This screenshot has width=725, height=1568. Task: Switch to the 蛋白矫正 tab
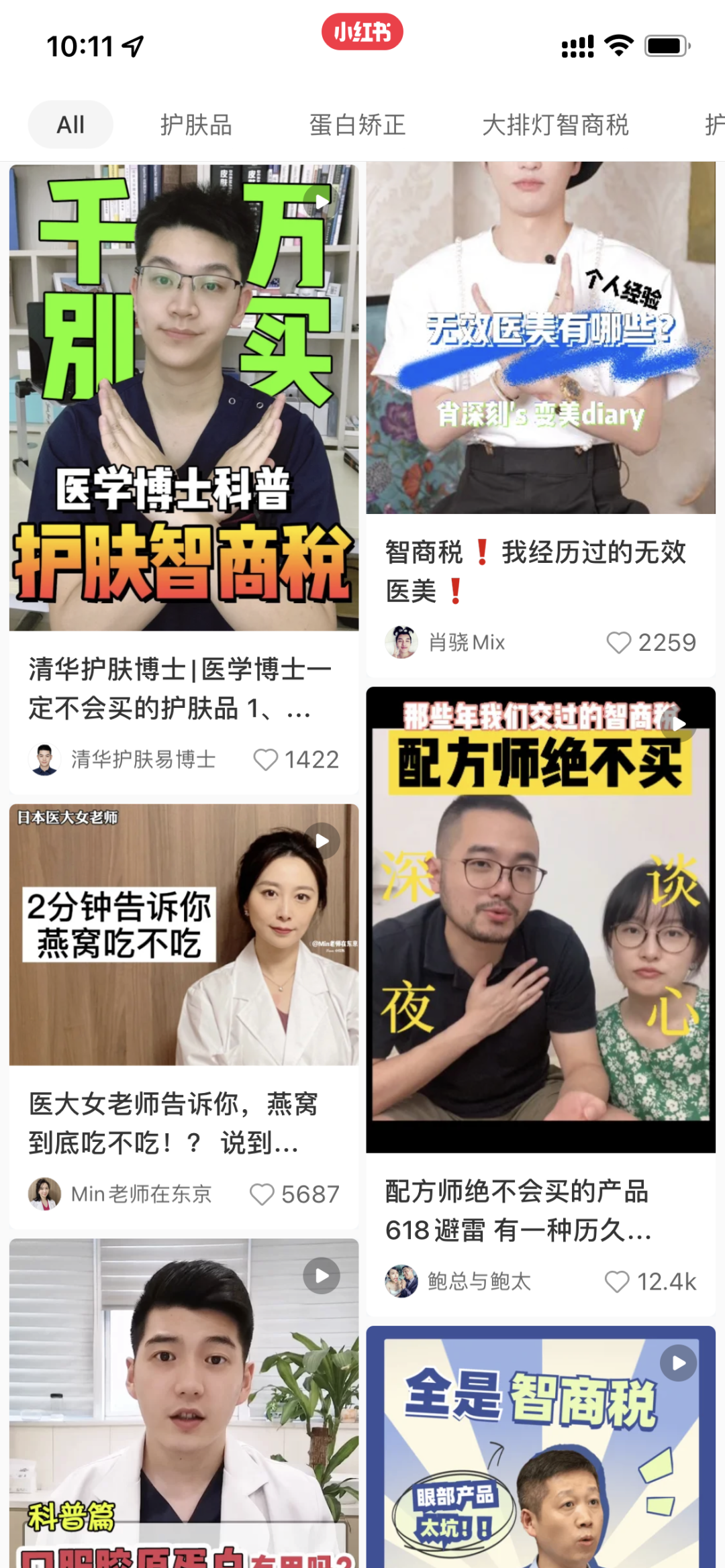tap(357, 125)
